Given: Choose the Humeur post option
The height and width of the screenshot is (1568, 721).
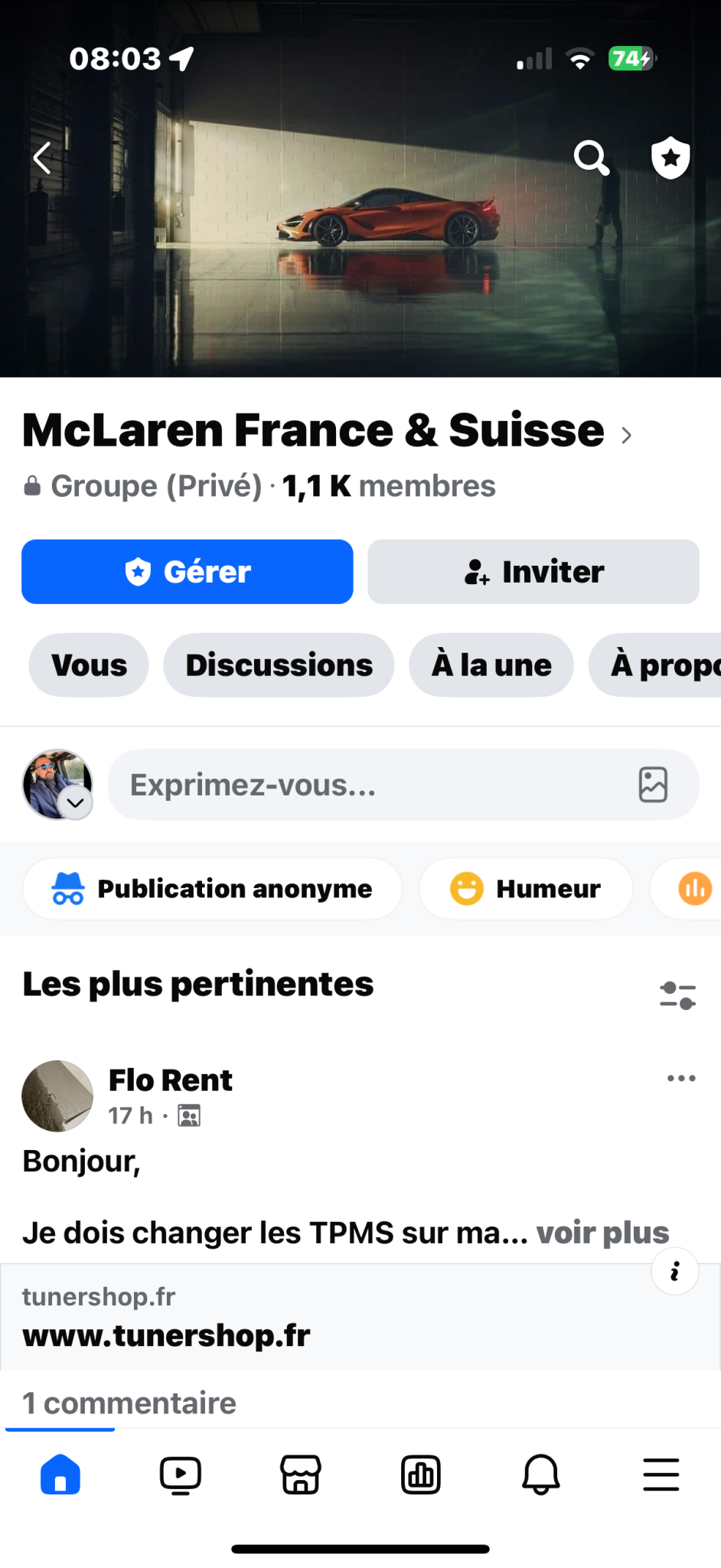Looking at the screenshot, I should pyautogui.click(x=526, y=889).
